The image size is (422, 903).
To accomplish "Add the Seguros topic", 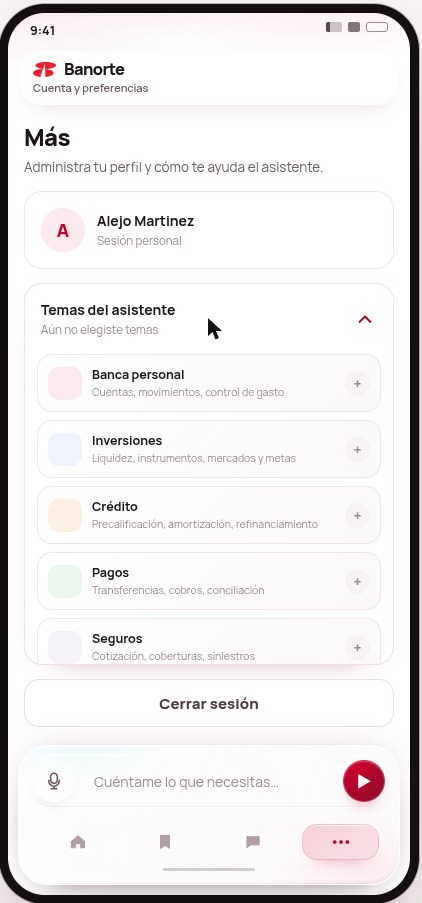I will click(x=357, y=647).
